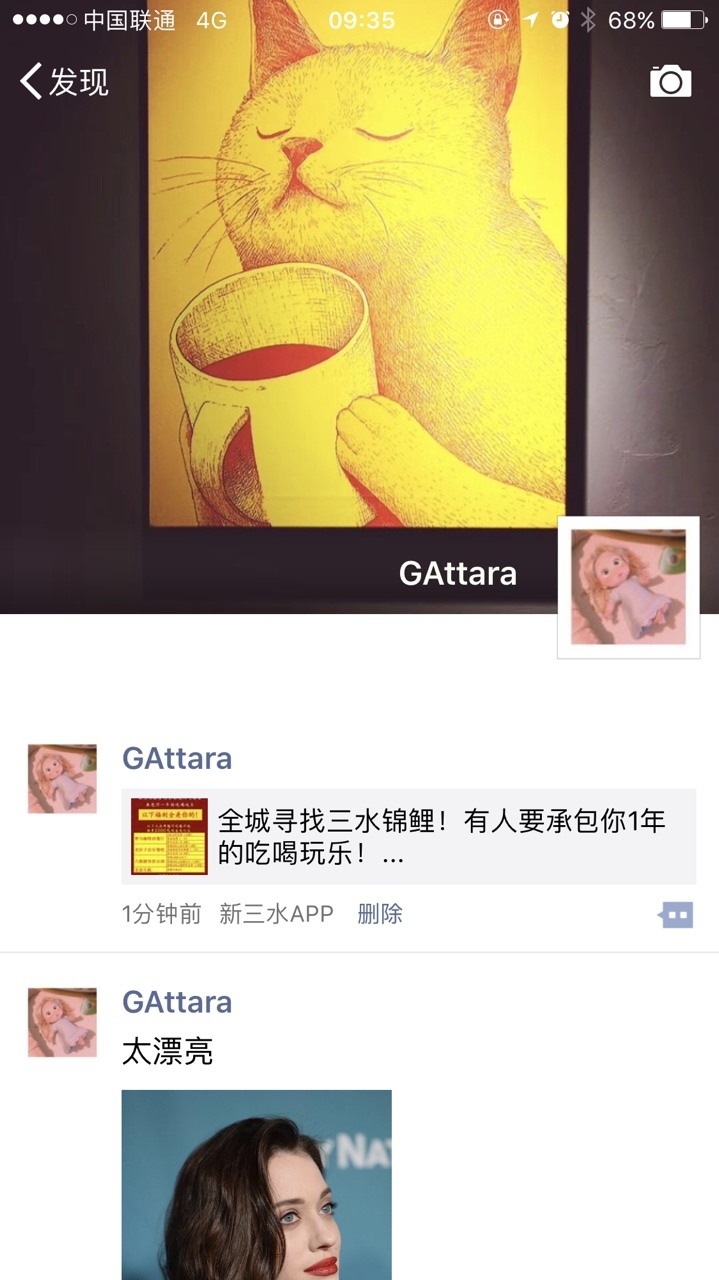
Task: Open the doll profile avatar on the cover
Action: pyautogui.click(x=628, y=588)
